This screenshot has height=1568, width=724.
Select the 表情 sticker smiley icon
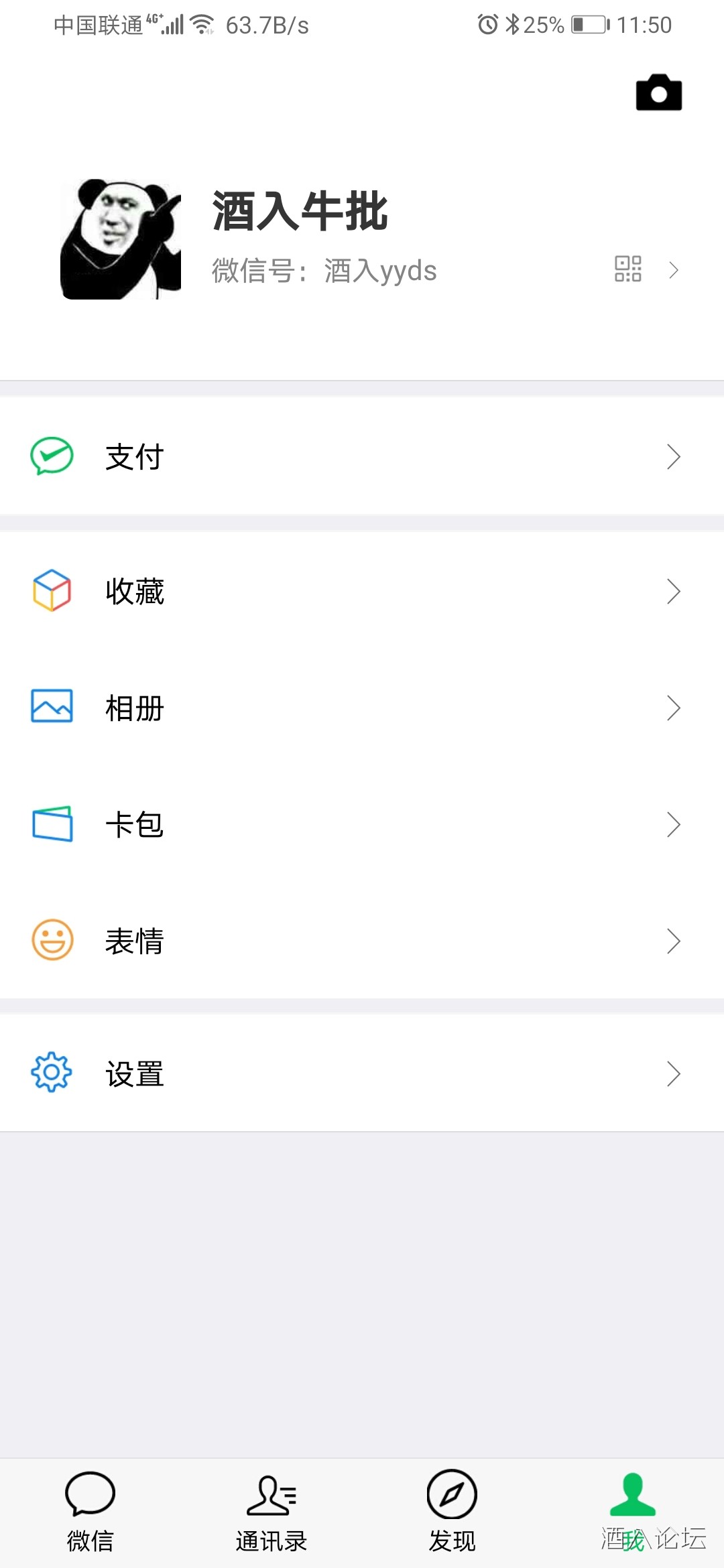pyautogui.click(x=52, y=941)
